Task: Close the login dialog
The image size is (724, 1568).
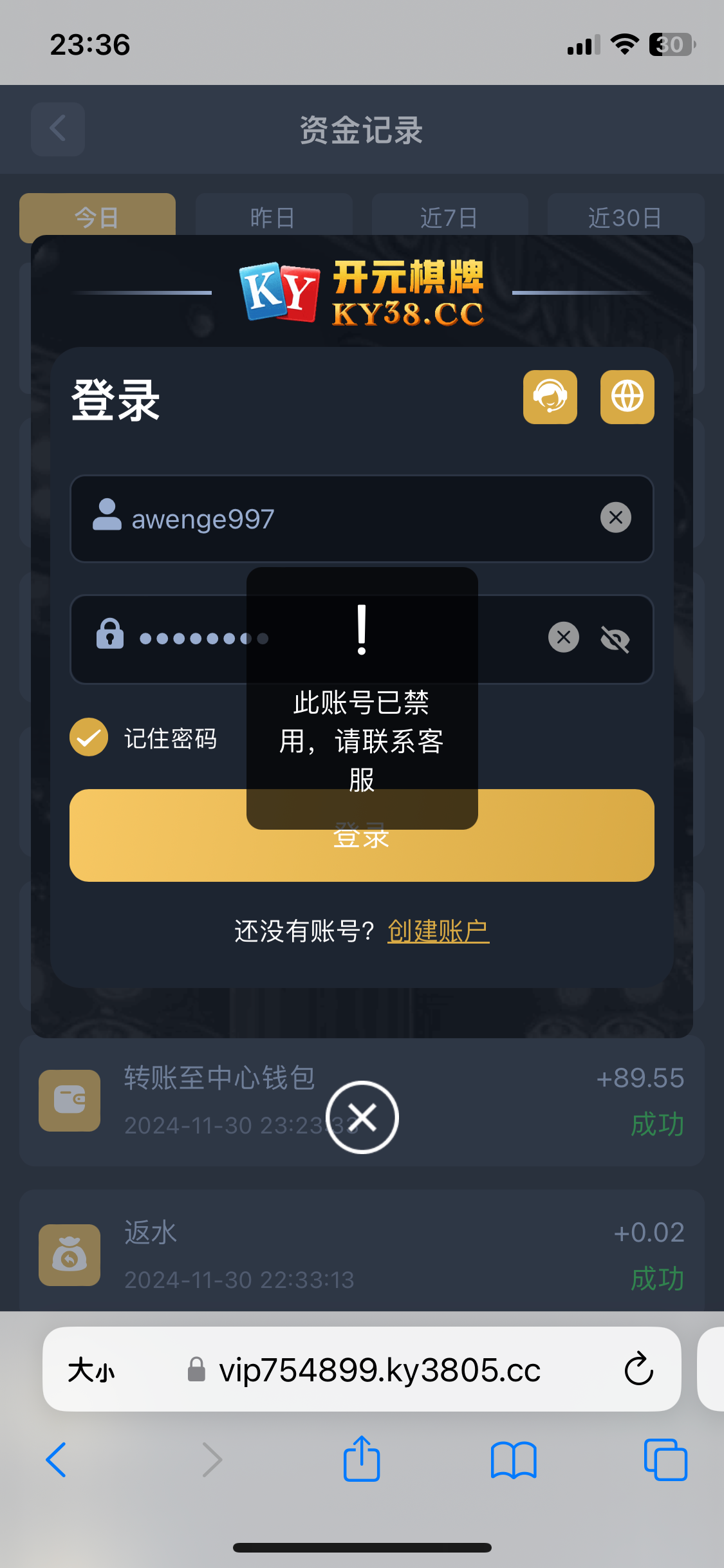Action: coord(362,1117)
